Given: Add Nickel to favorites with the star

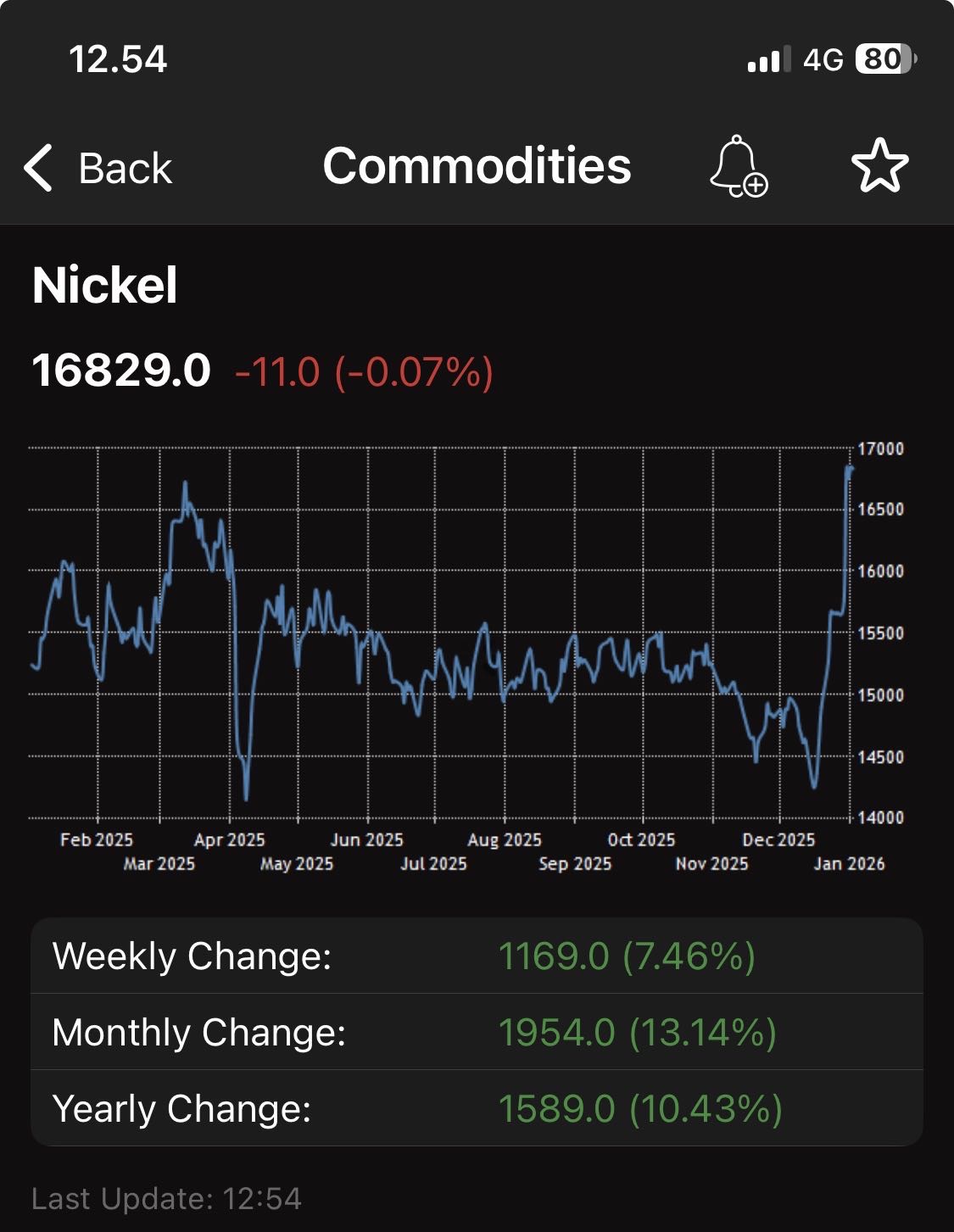Looking at the screenshot, I should [879, 166].
